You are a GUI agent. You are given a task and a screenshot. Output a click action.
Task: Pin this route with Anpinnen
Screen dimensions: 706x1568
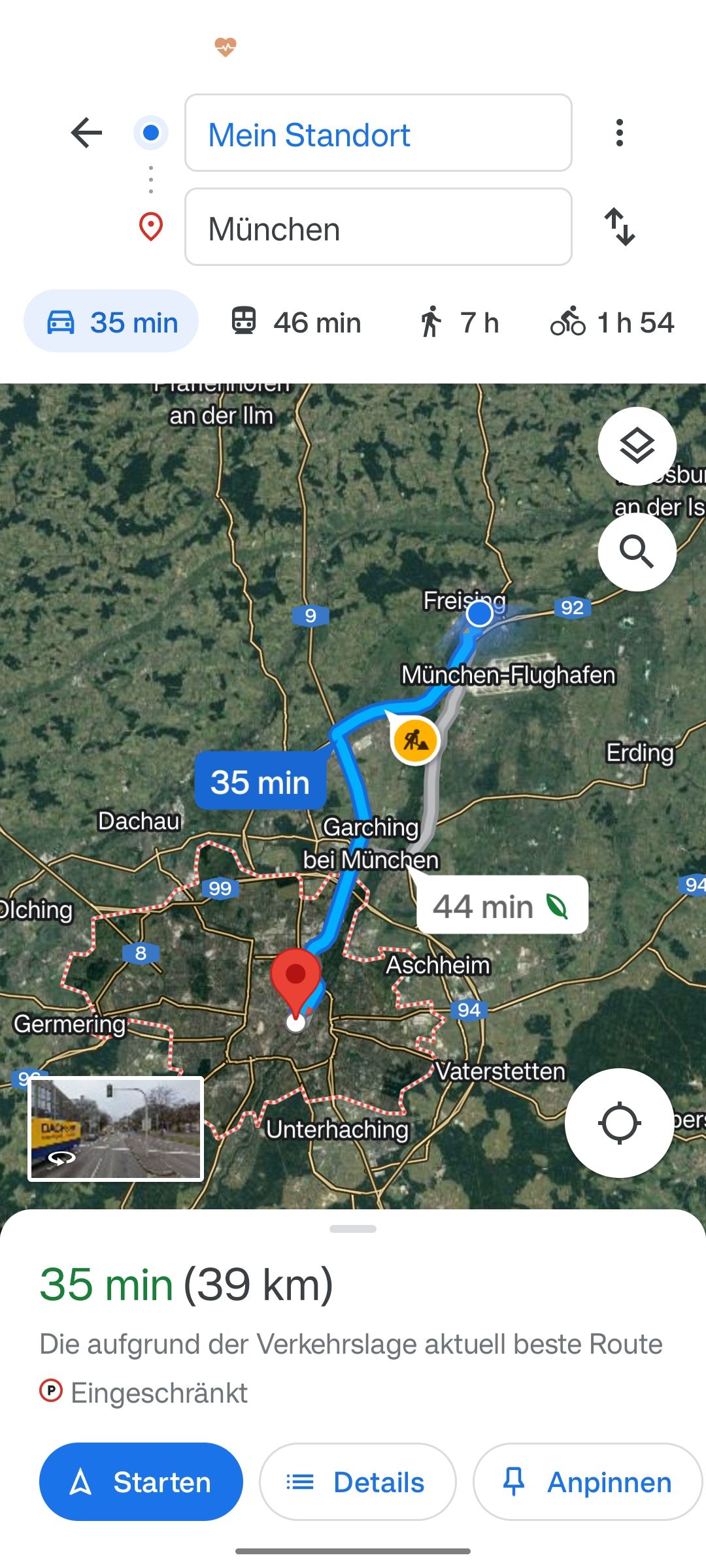[x=587, y=1482]
